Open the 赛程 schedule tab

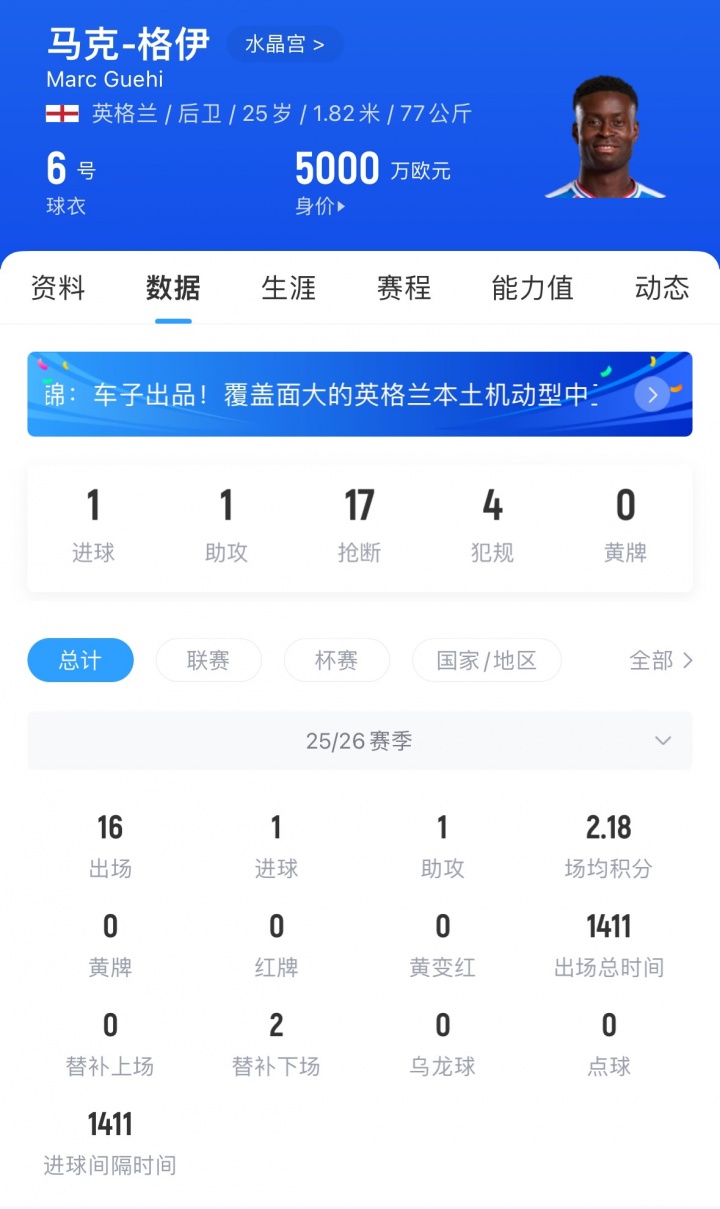click(x=403, y=289)
